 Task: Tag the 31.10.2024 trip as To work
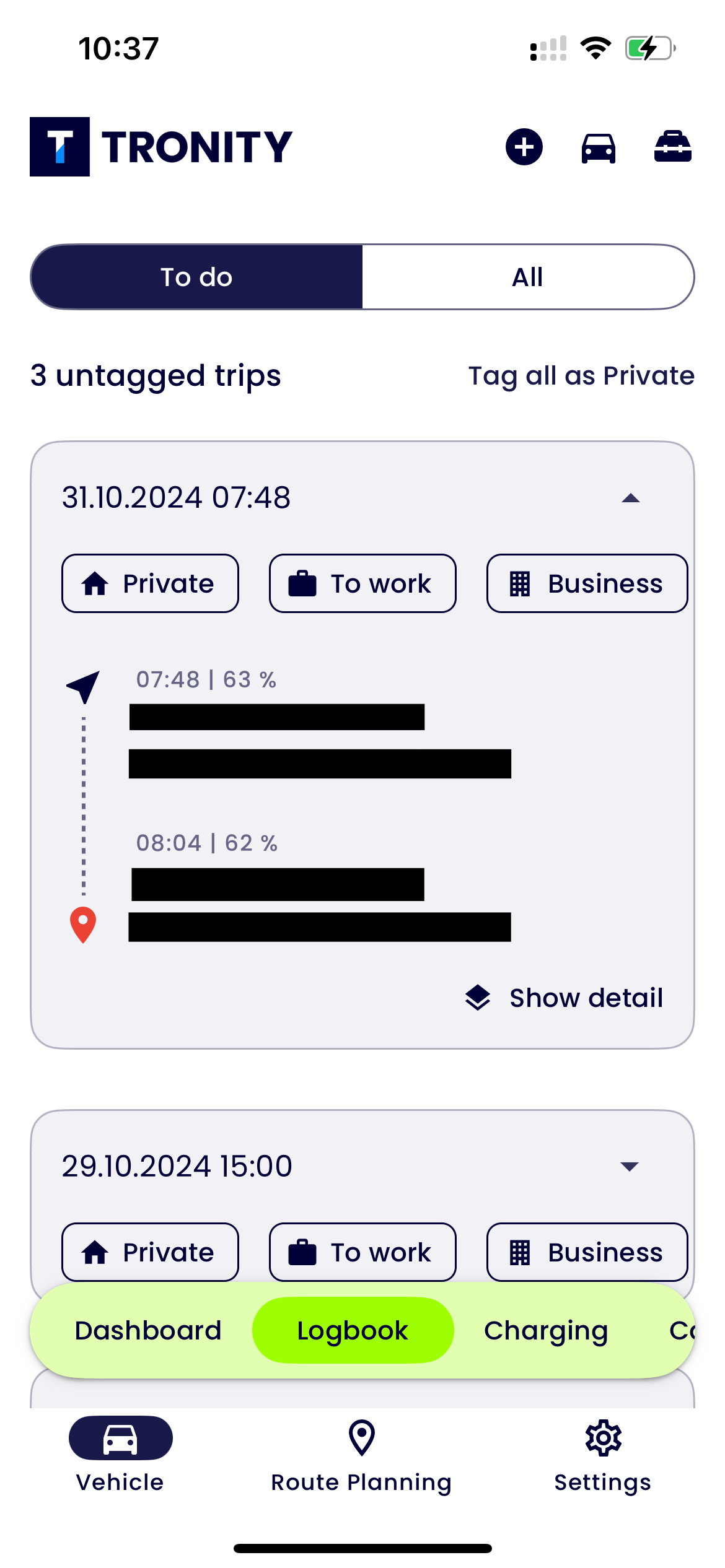[x=362, y=583]
